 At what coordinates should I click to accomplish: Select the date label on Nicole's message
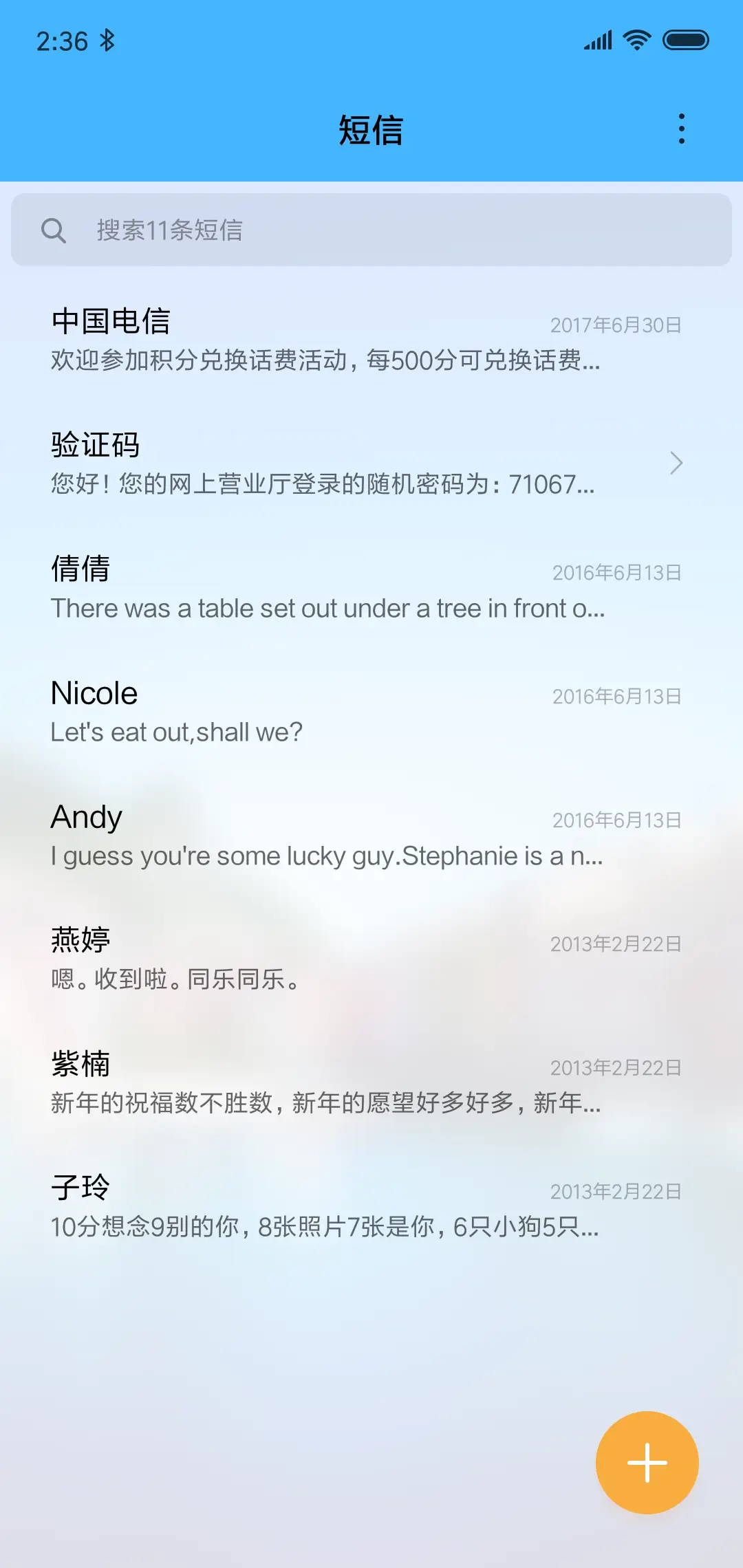[x=617, y=696]
